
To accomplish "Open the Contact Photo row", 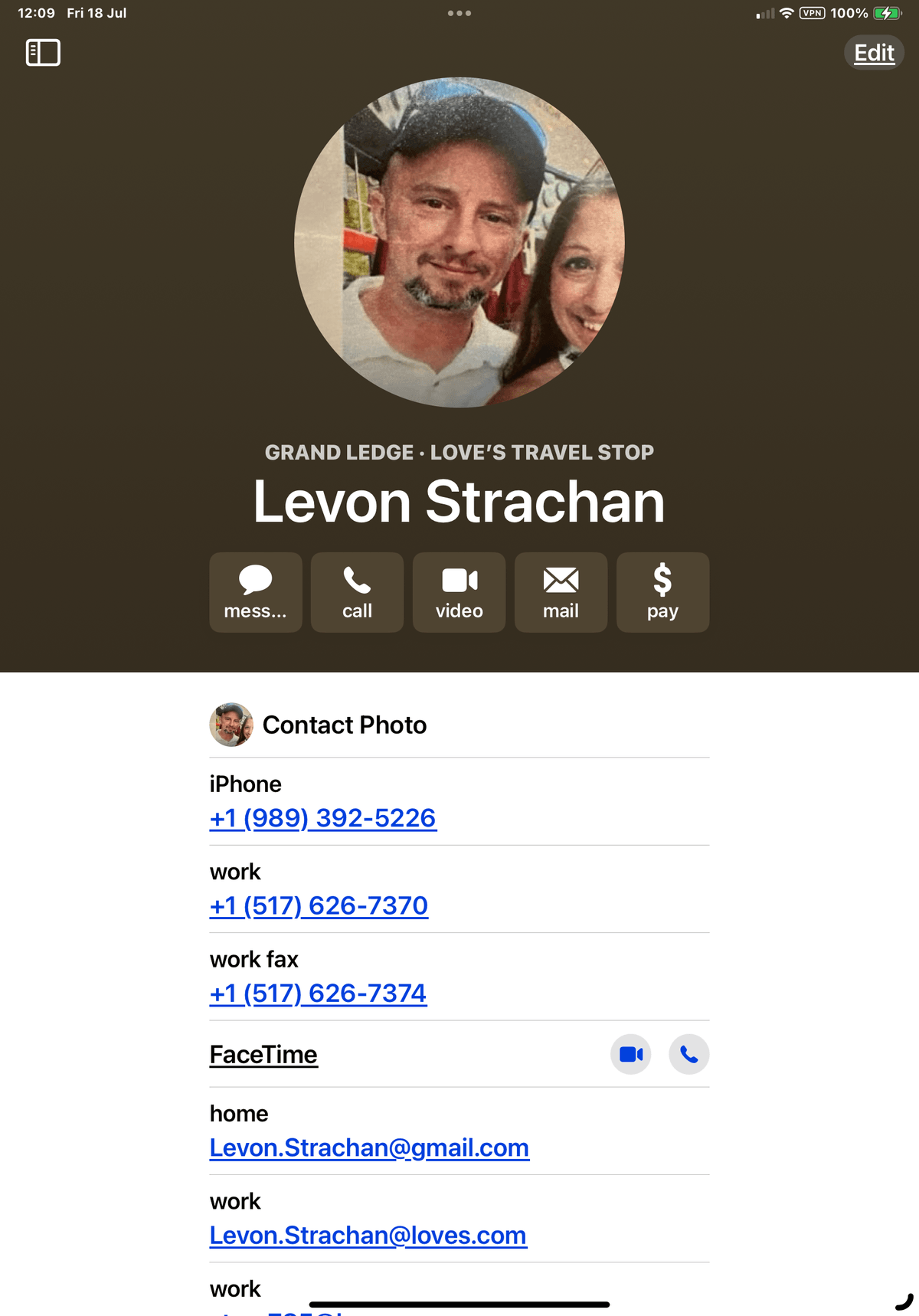I will (x=344, y=725).
